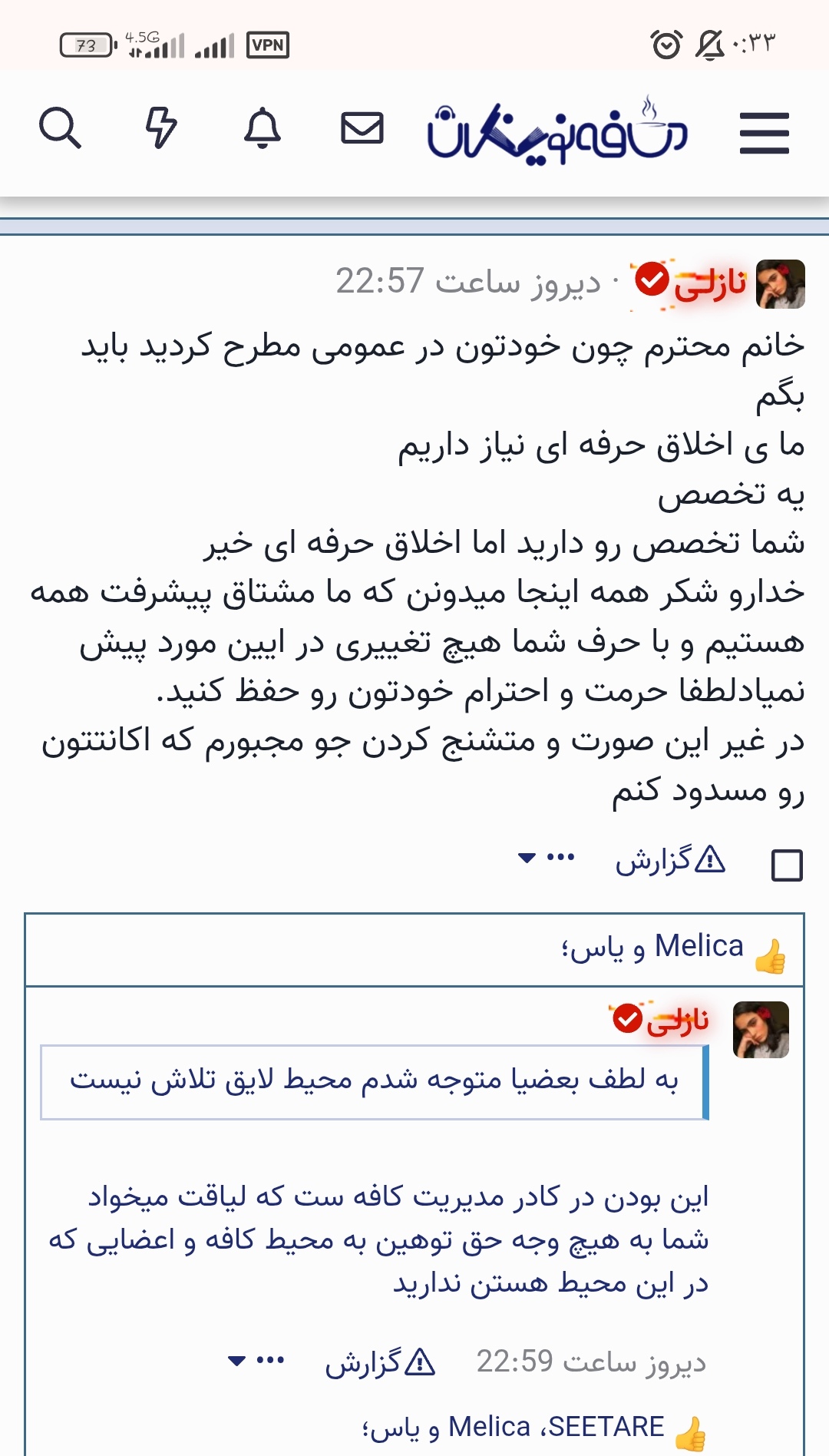829x1456 pixels.
Task: Report the 22:57 post via گزارش
Action: [x=670, y=861]
